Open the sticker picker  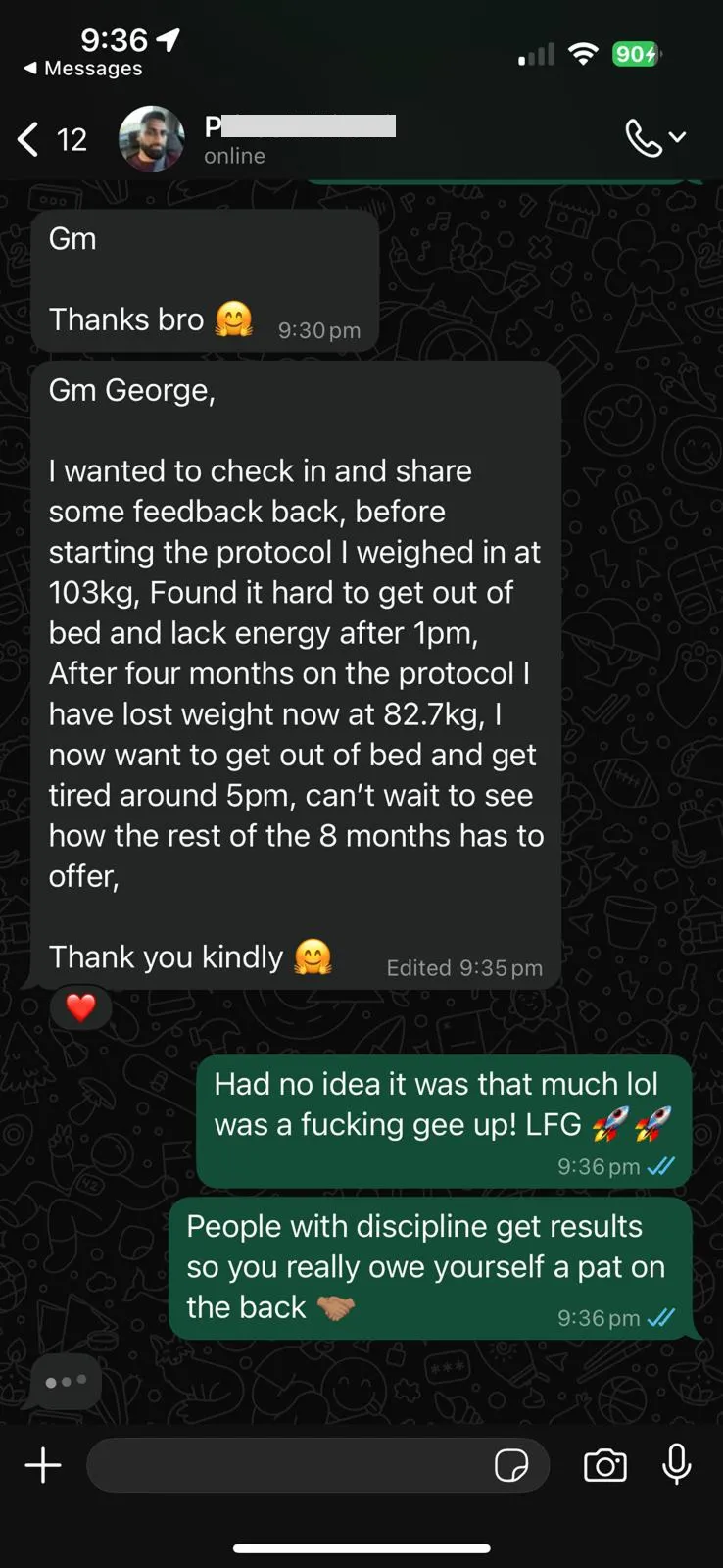(x=510, y=1466)
